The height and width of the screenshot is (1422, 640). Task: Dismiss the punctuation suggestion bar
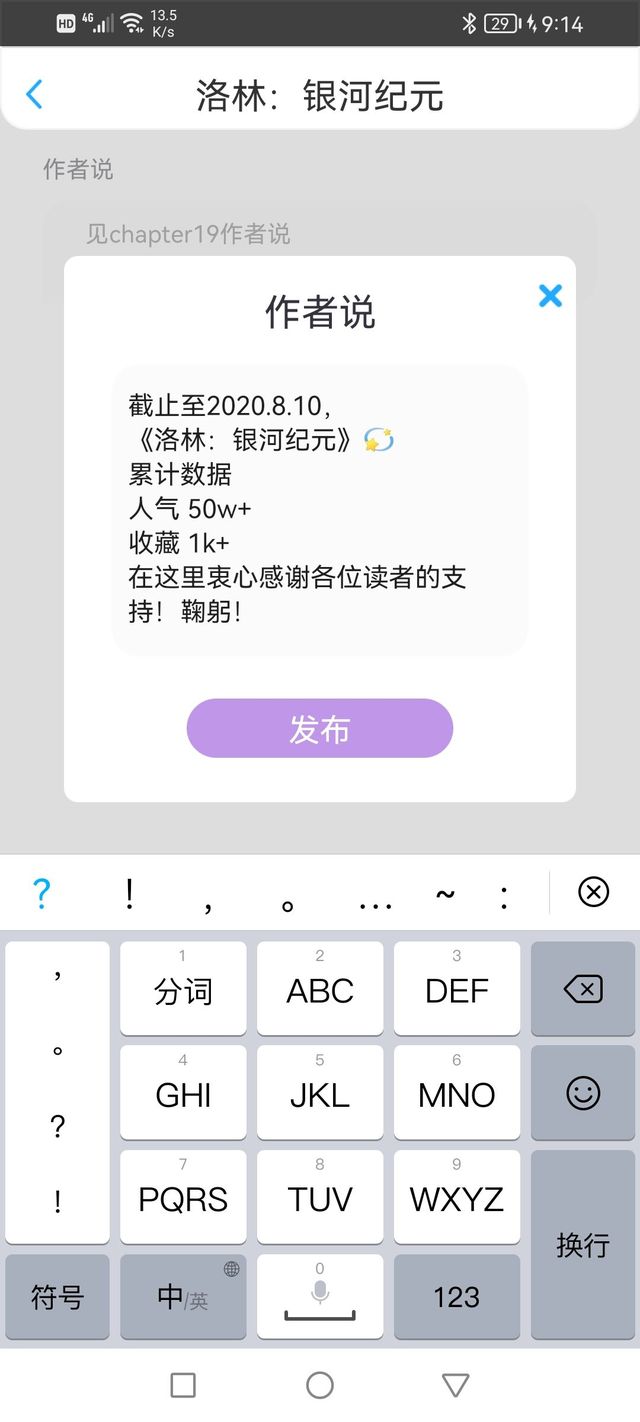click(594, 891)
